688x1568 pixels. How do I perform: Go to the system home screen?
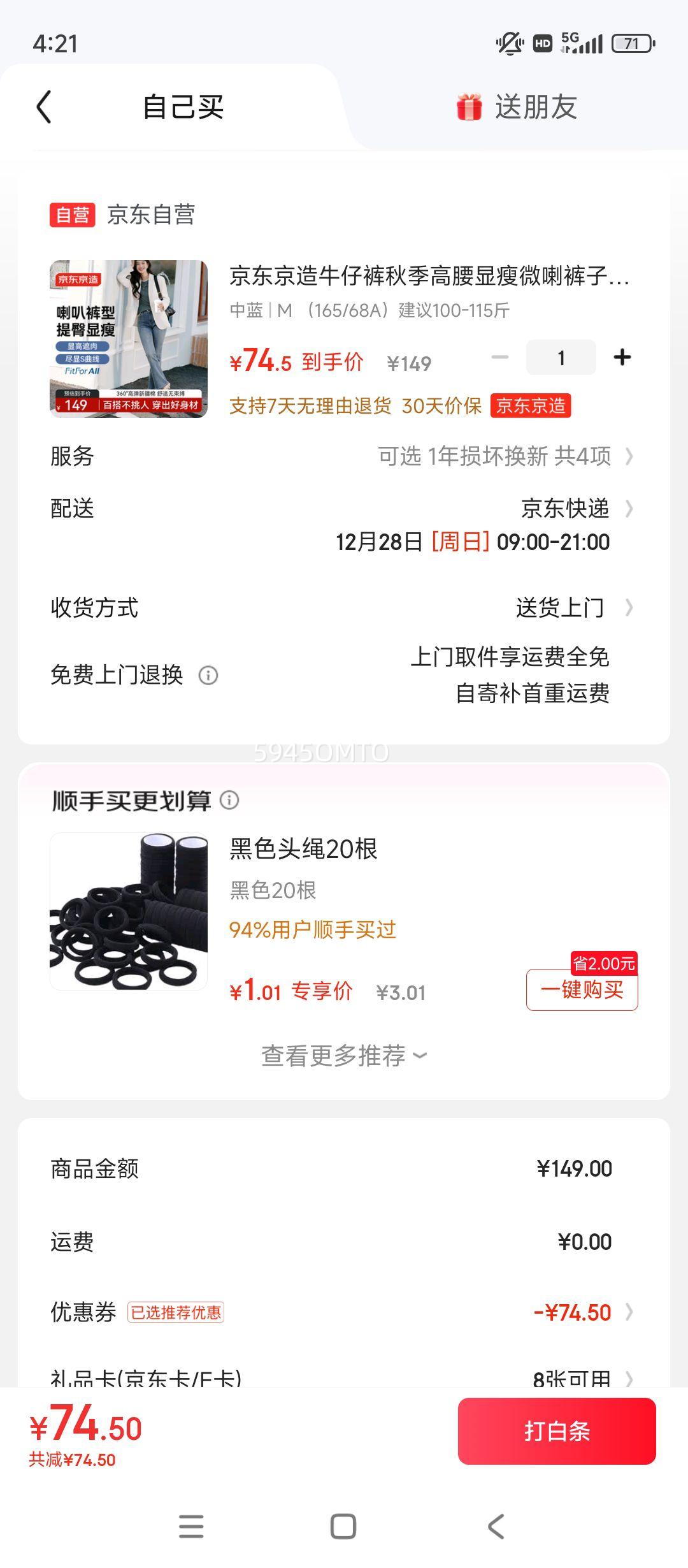(343, 1527)
